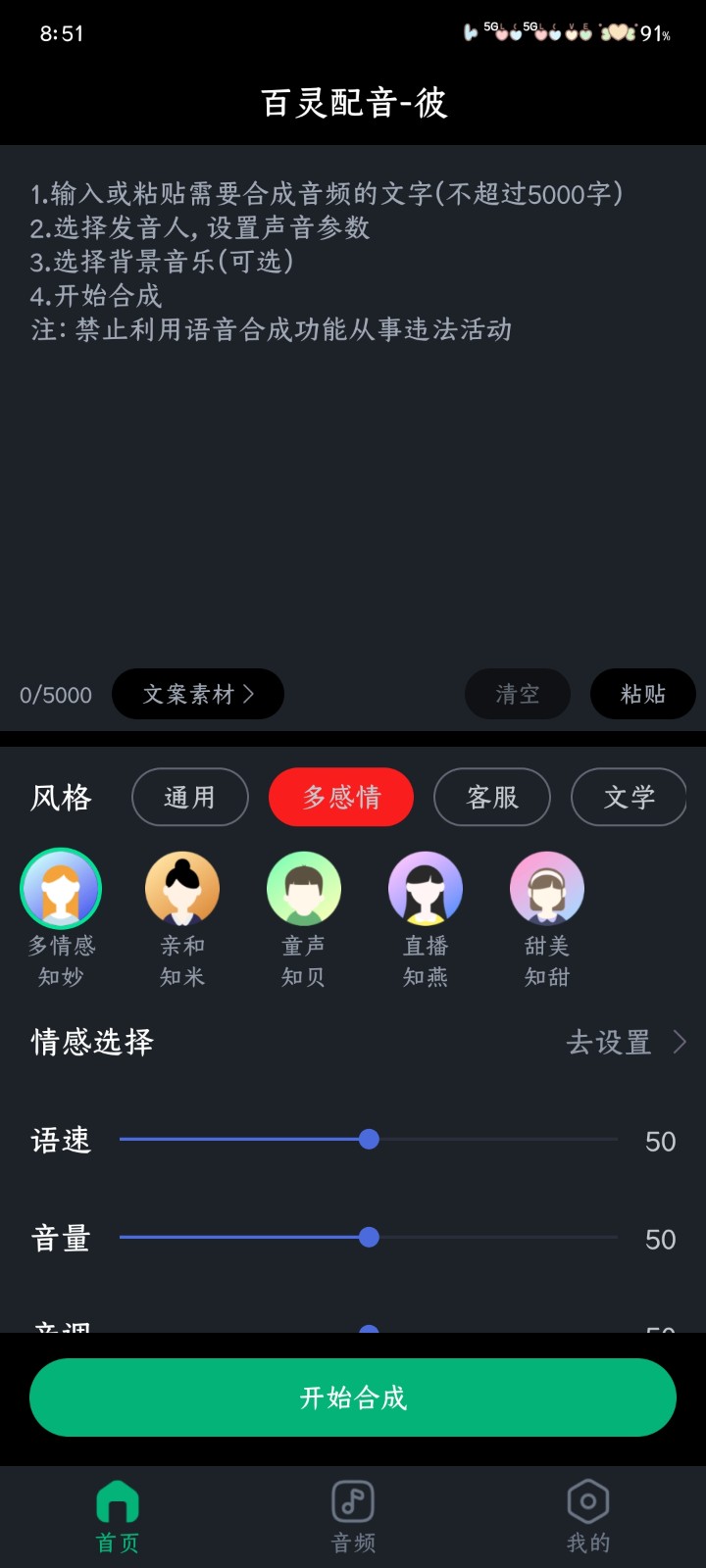The width and height of the screenshot is (706, 1568).
Task: Switch to the 通用 style tab
Action: coord(189,797)
